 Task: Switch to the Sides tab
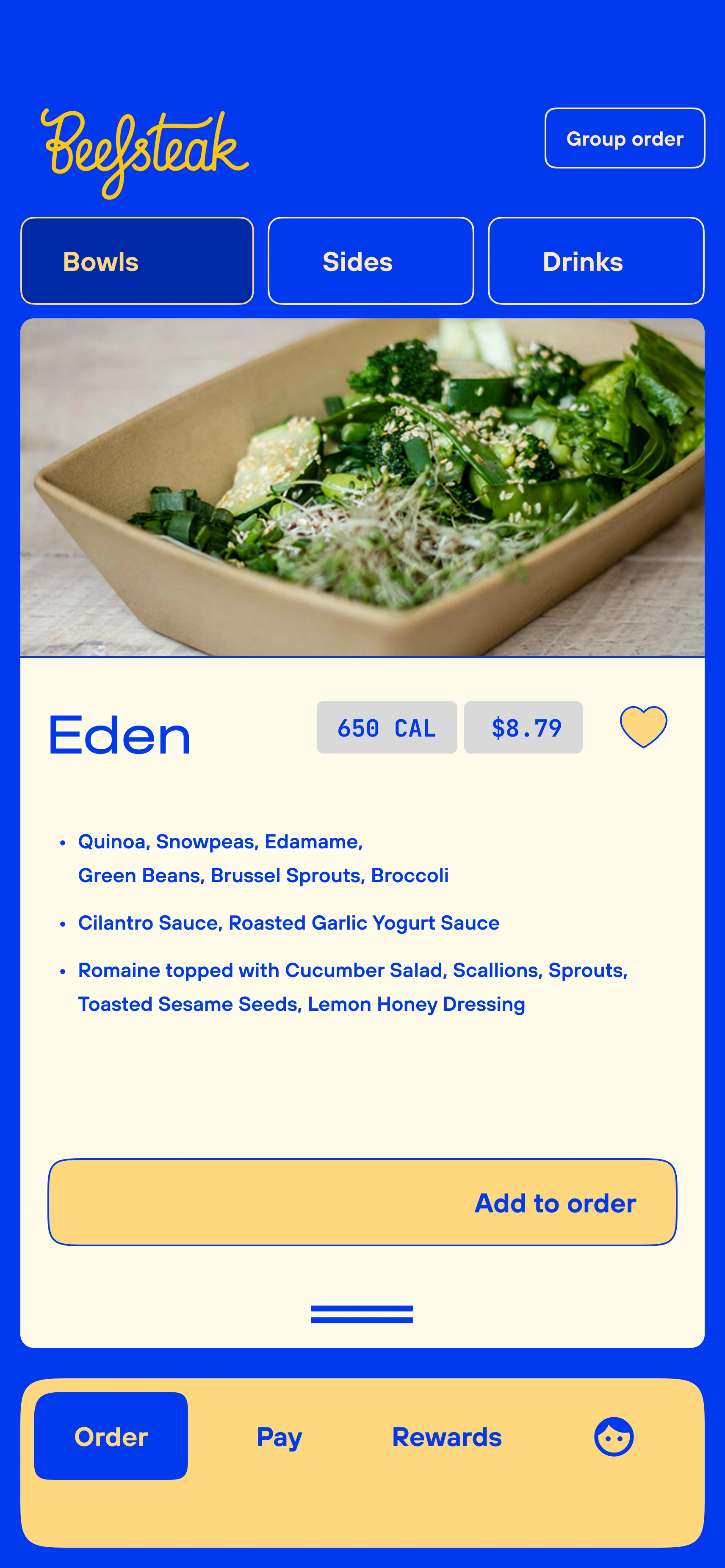click(x=371, y=261)
